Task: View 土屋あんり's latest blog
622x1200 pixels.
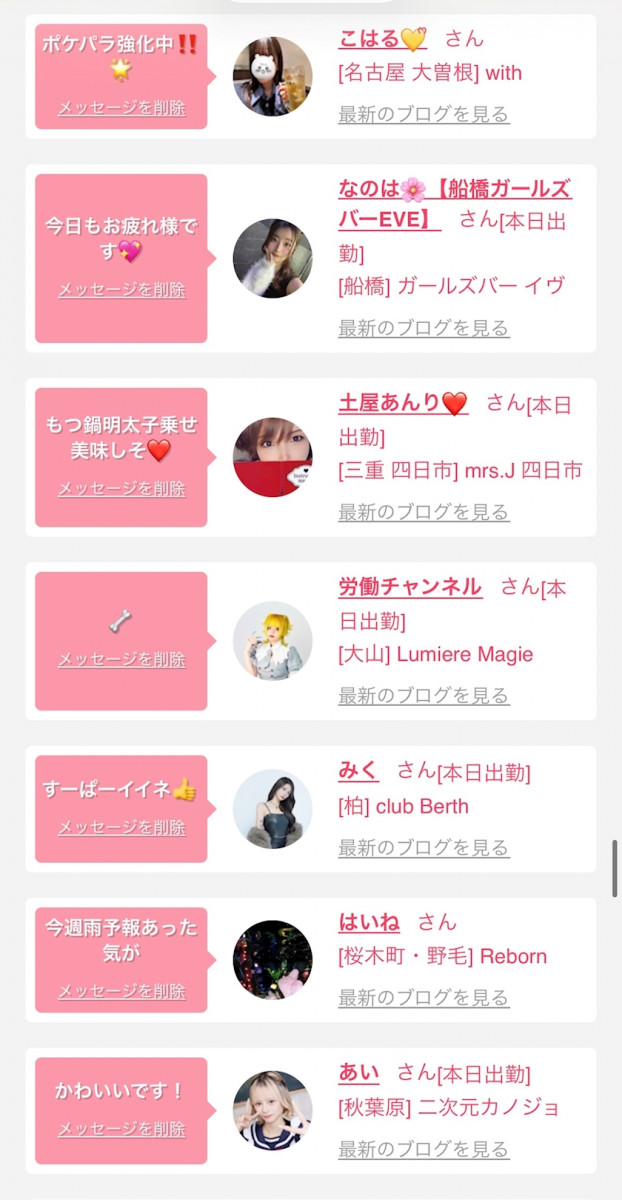Action: (423, 512)
